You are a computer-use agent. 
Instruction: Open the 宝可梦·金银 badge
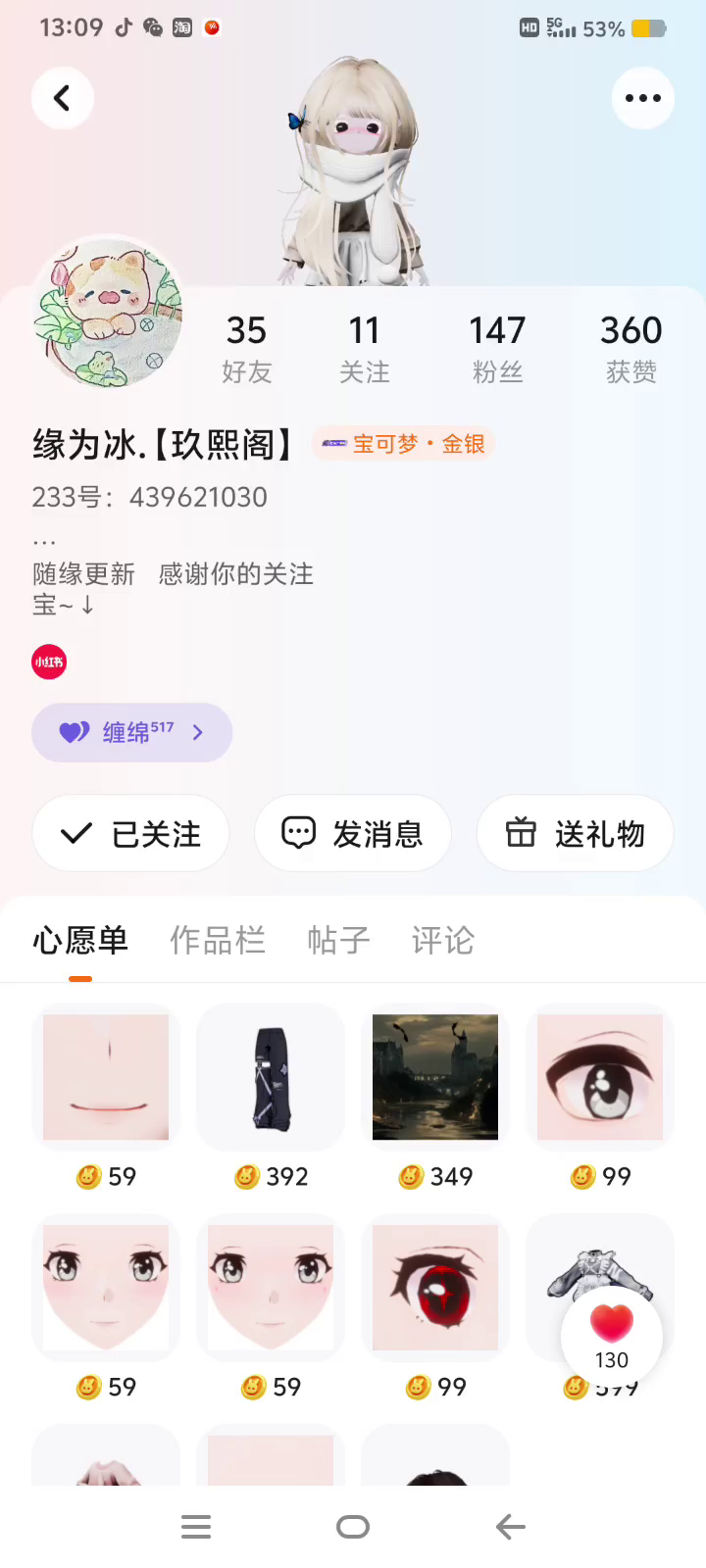point(403,444)
